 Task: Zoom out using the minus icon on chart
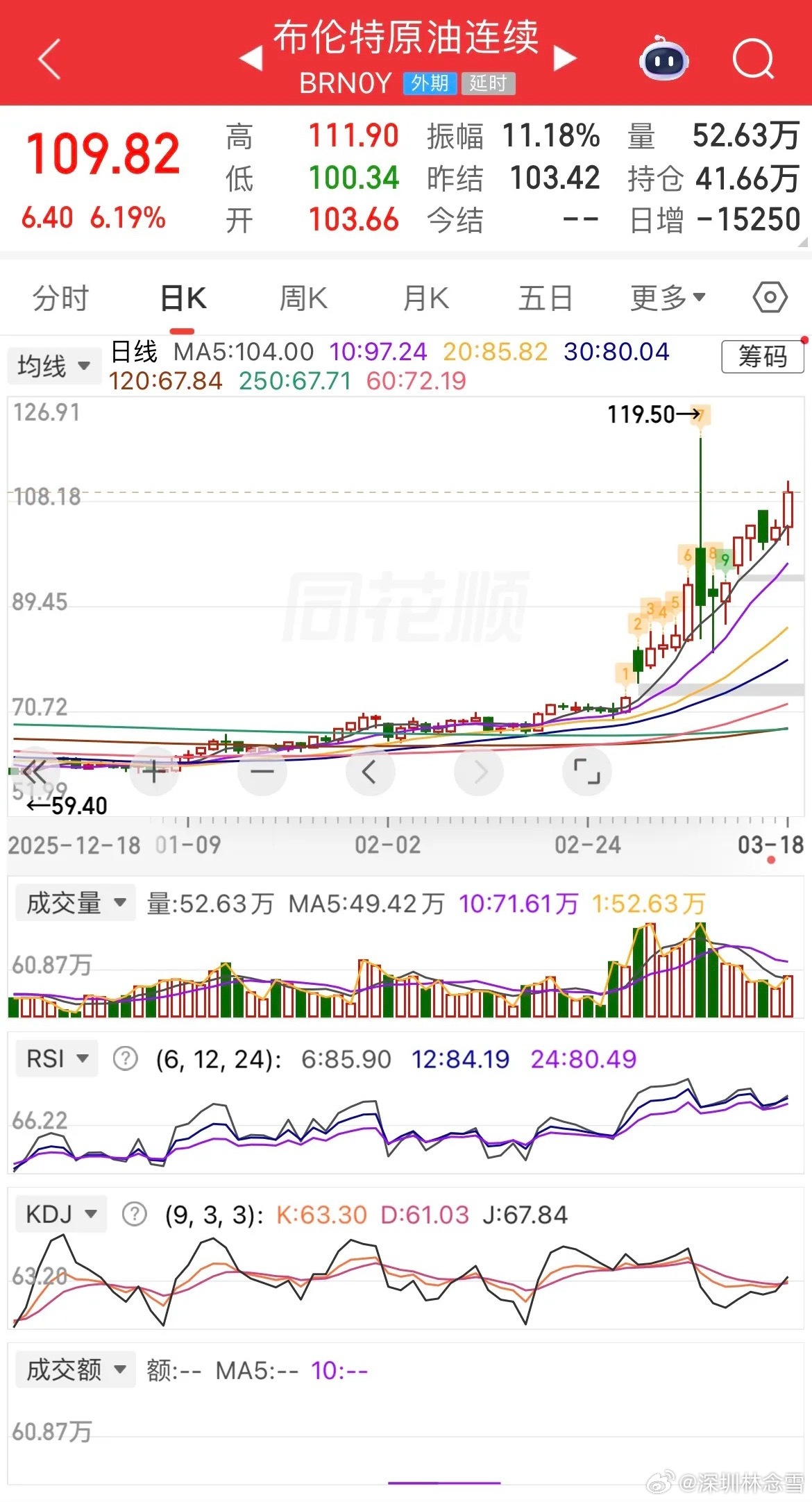(x=262, y=772)
